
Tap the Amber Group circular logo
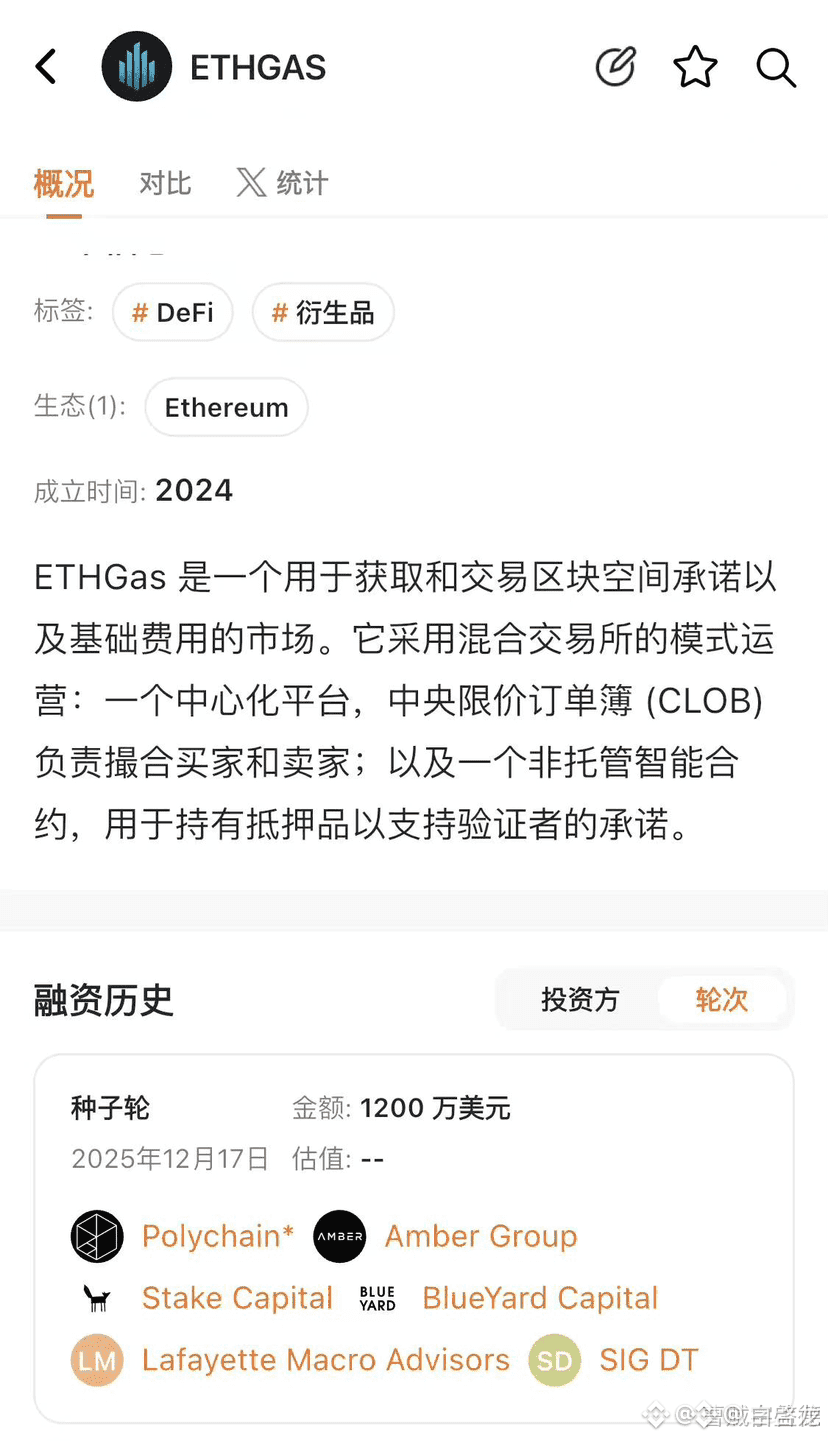pyautogui.click(x=339, y=1235)
